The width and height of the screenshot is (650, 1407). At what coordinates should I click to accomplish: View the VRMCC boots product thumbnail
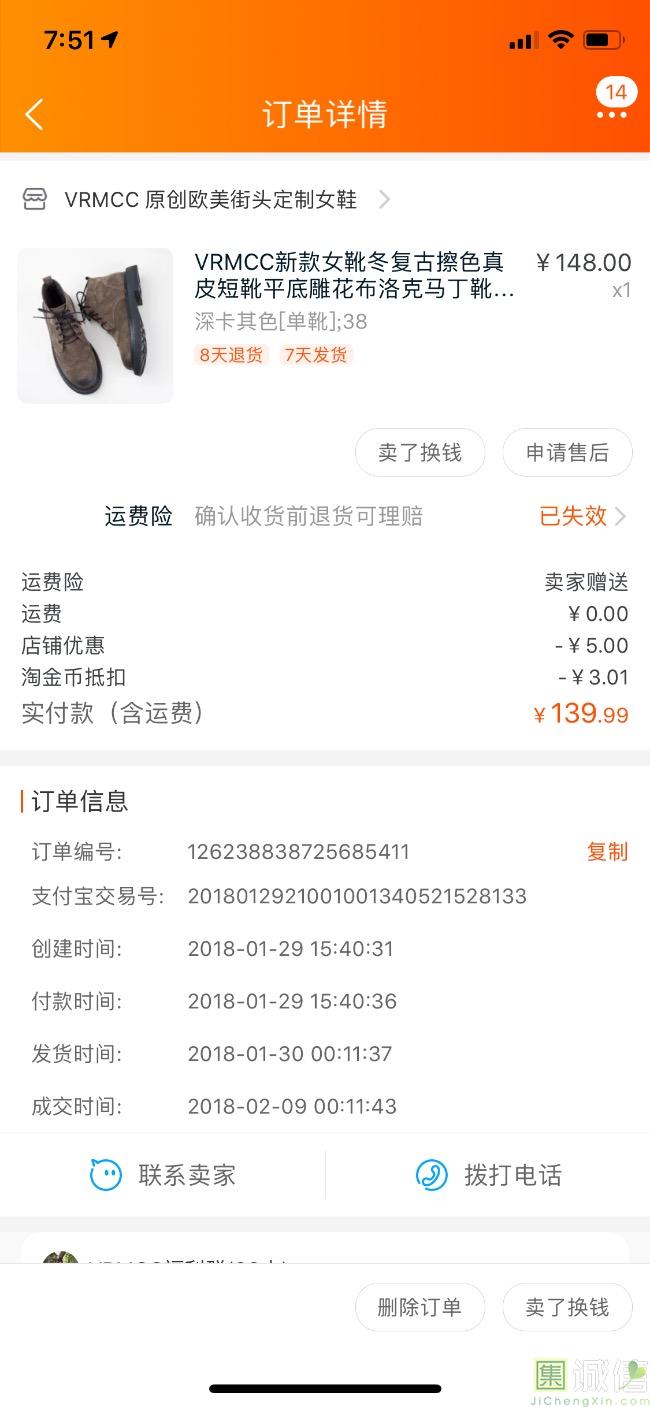(x=95, y=326)
